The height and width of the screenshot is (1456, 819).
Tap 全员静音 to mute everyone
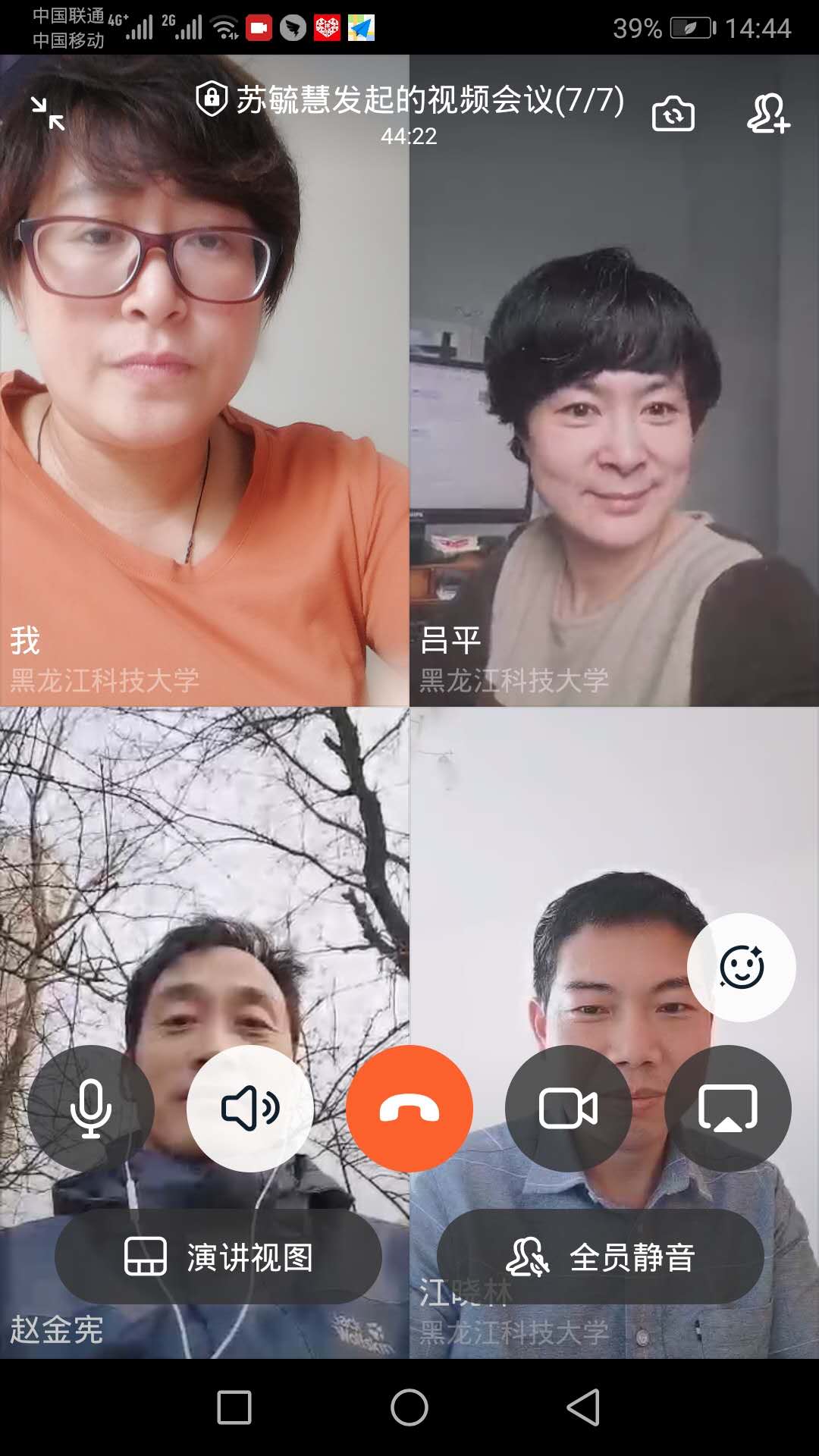pyautogui.click(x=600, y=1257)
